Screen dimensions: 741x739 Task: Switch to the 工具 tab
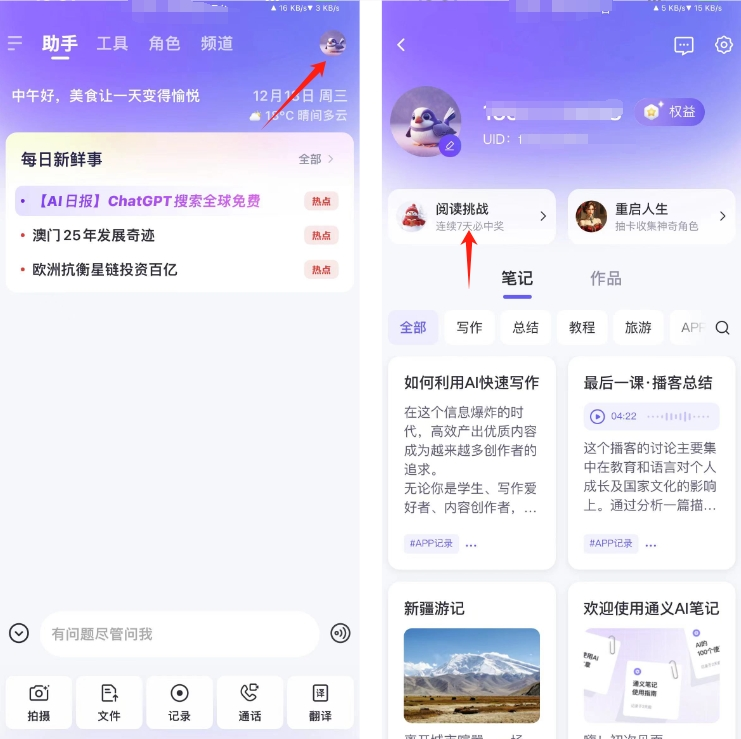[x=112, y=44]
